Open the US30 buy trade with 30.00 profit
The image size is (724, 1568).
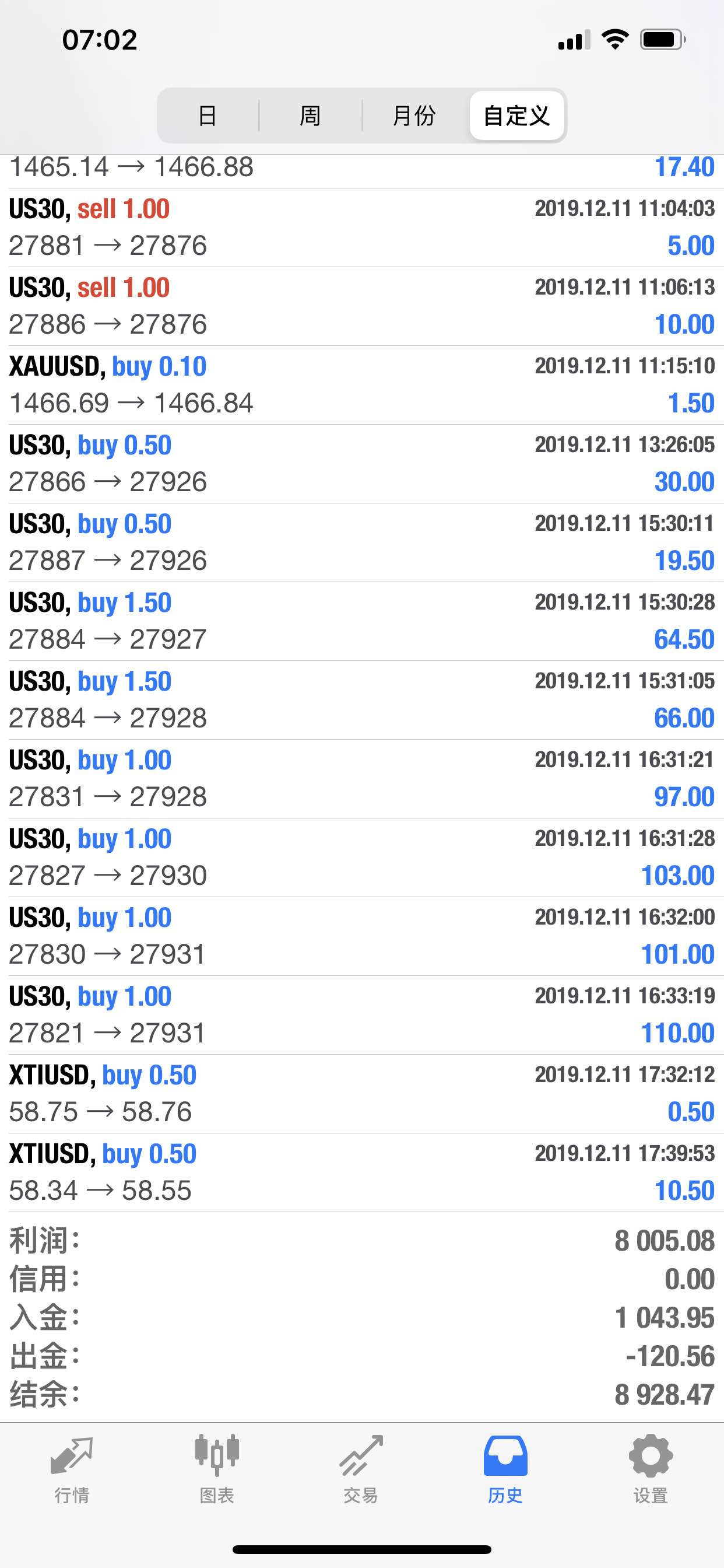click(362, 464)
